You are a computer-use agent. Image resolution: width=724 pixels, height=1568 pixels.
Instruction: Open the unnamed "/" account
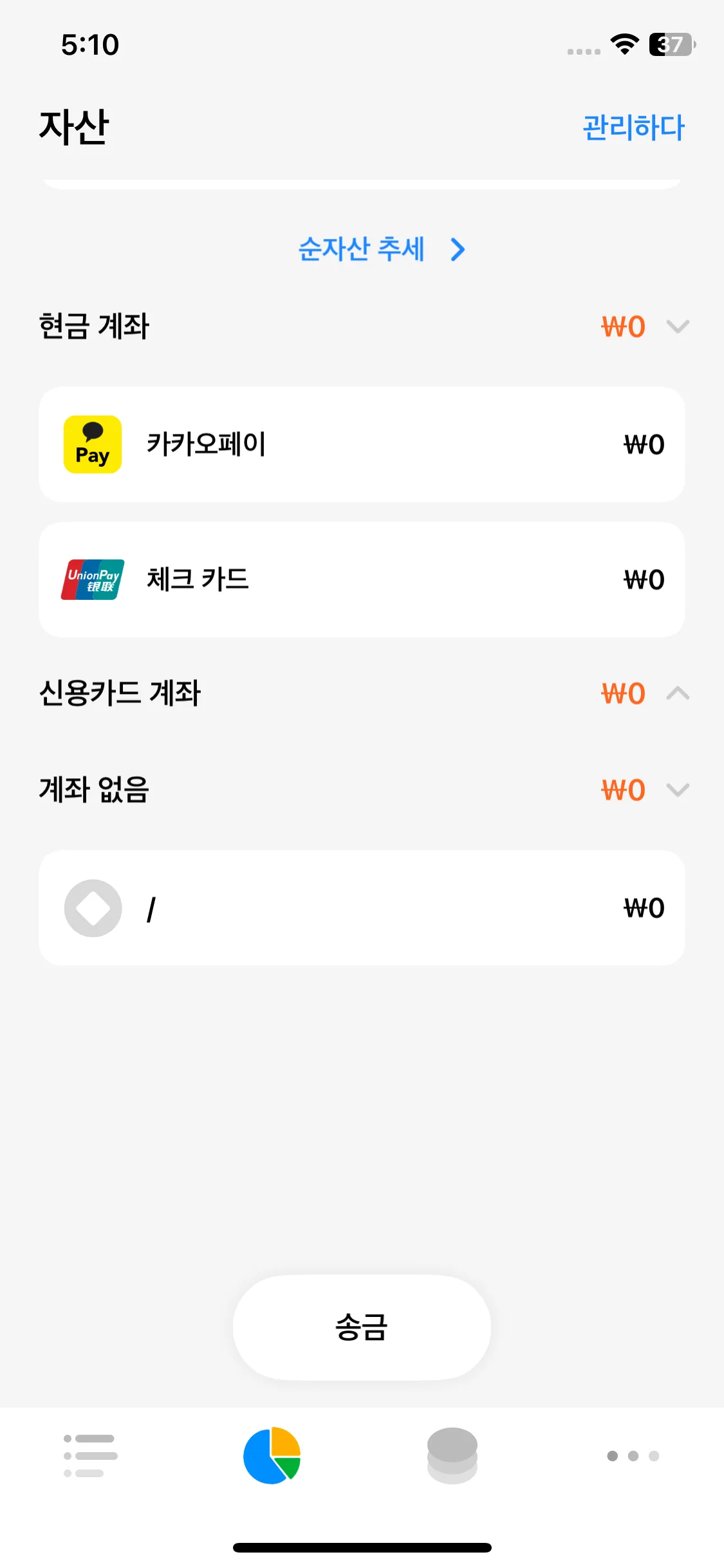pyautogui.click(x=362, y=908)
